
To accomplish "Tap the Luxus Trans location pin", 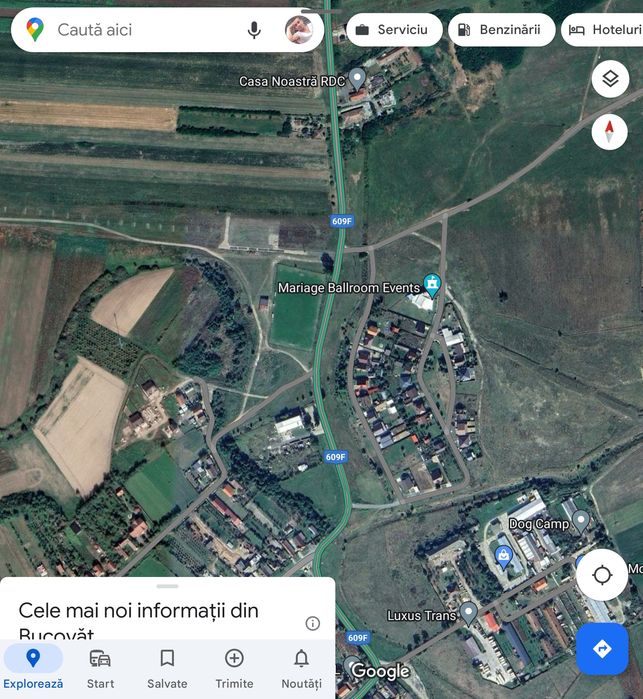I will [x=468, y=612].
